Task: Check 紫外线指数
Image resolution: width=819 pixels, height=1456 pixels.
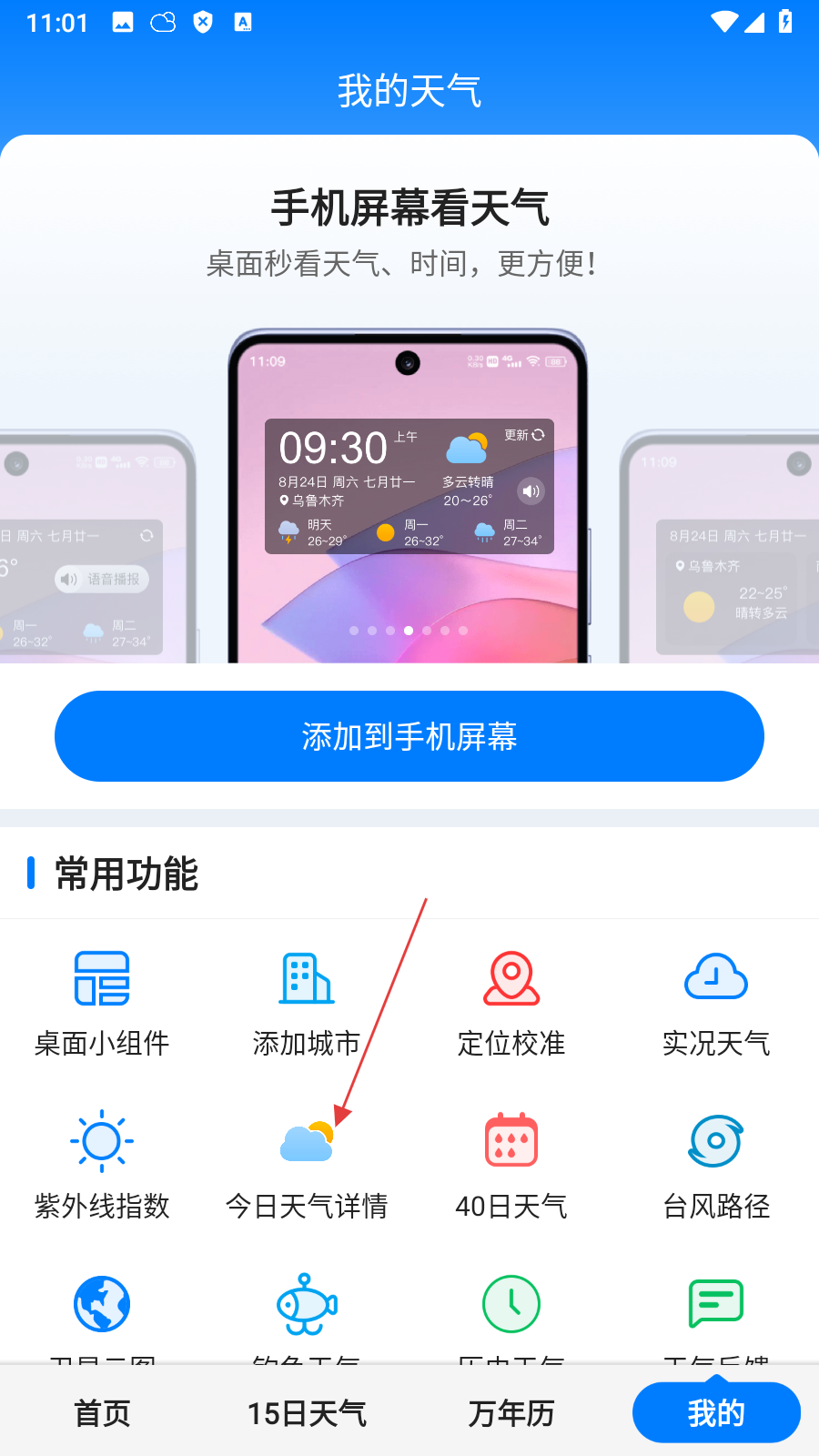Action: point(102,1166)
